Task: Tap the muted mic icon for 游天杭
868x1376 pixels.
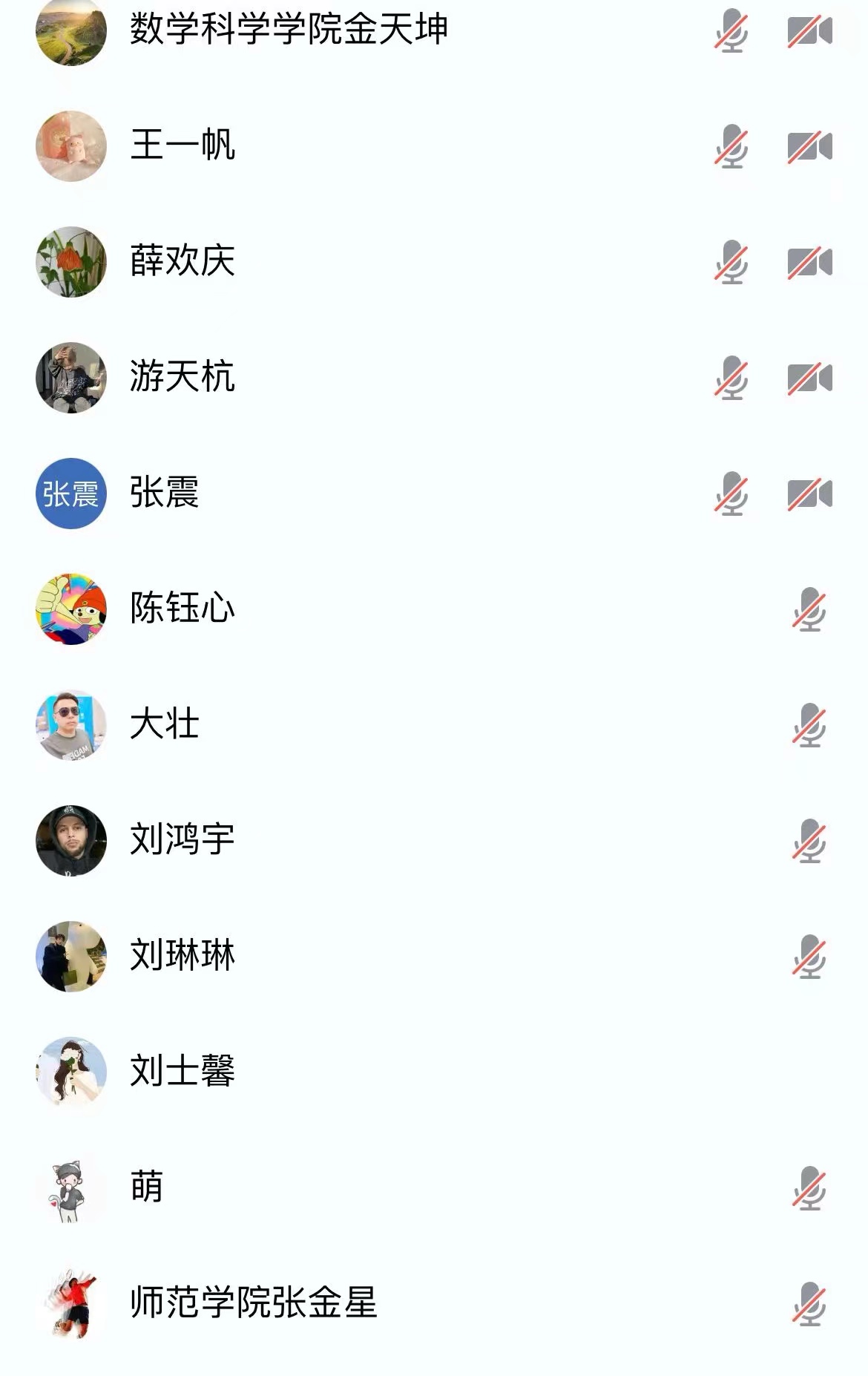Action: pos(731,378)
